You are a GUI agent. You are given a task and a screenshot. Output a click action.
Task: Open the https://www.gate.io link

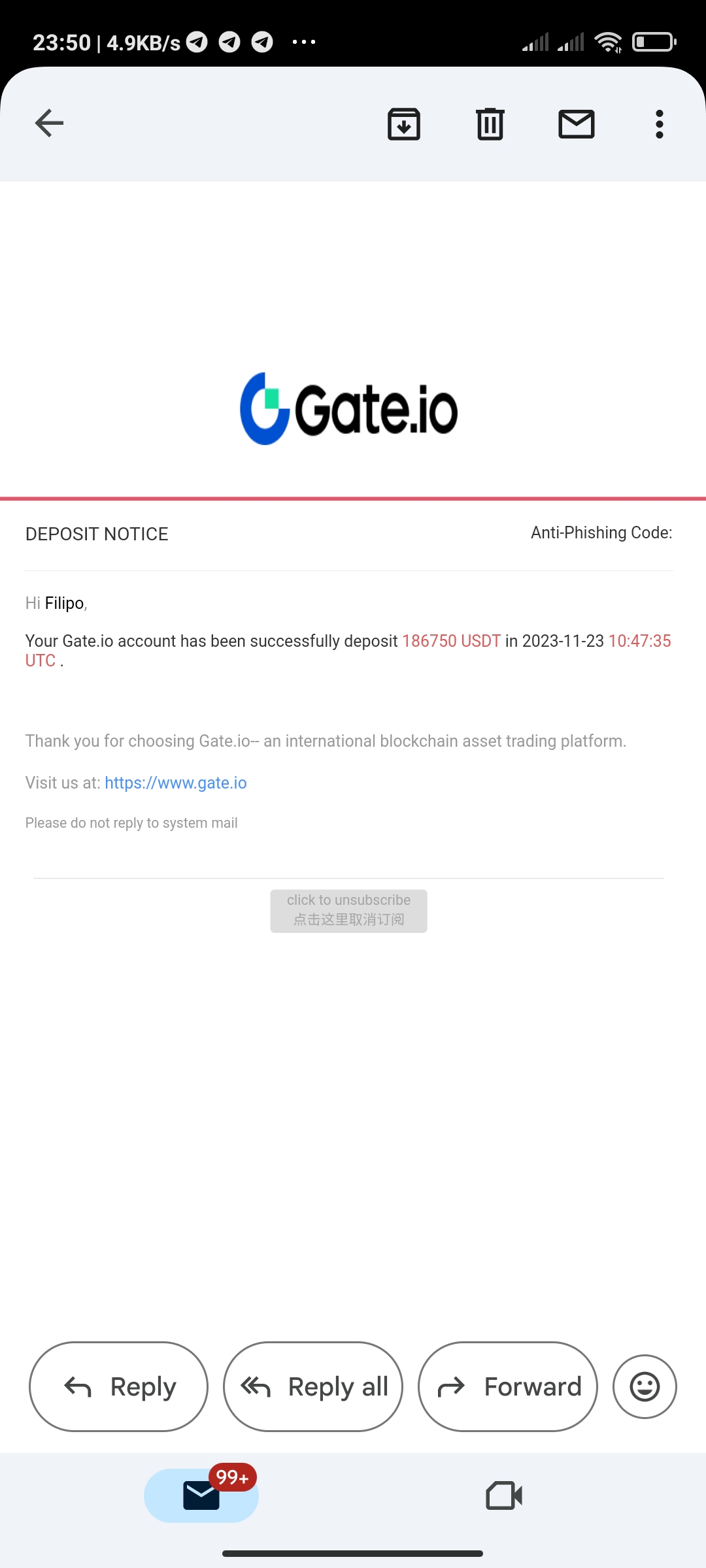175,783
